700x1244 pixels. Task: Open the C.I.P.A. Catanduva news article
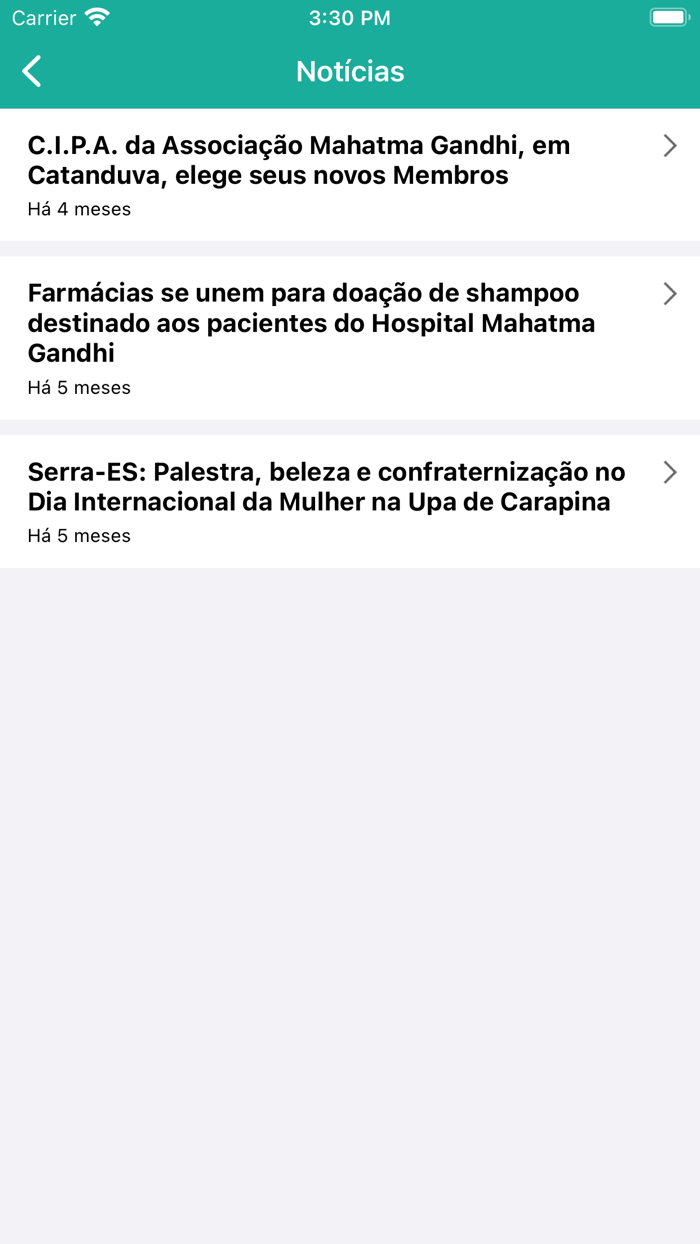pyautogui.click(x=350, y=175)
